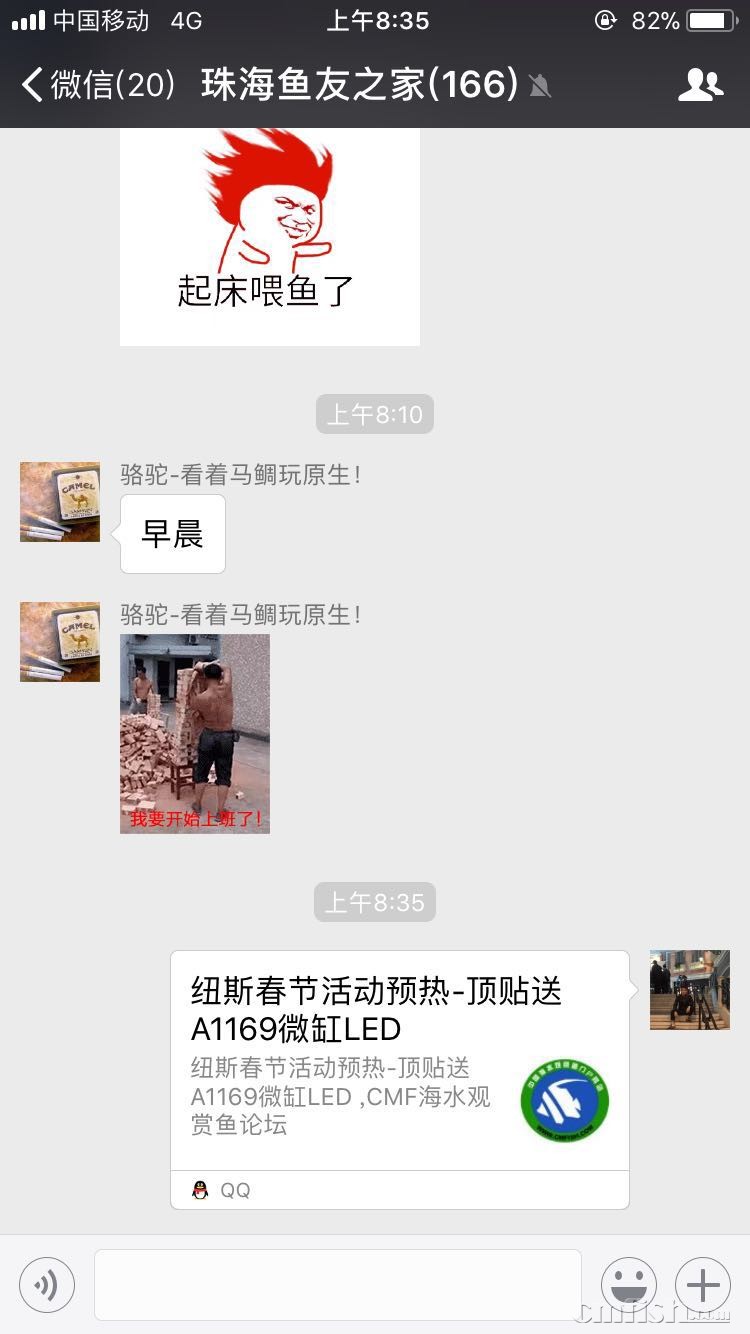Tap the message text field
This screenshot has width=750, height=1334.
point(337,1284)
